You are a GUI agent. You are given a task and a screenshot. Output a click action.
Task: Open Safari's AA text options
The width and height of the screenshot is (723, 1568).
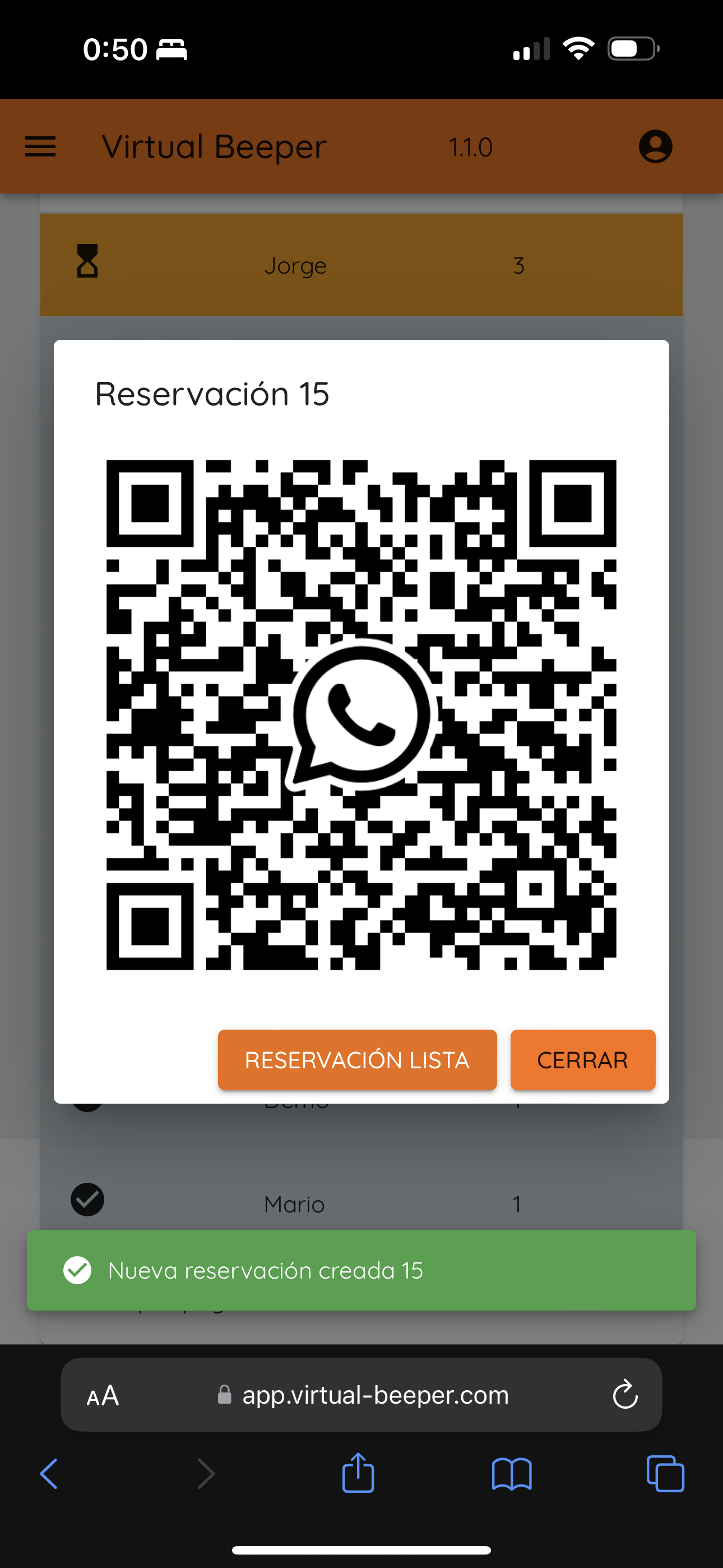[x=103, y=1395]
